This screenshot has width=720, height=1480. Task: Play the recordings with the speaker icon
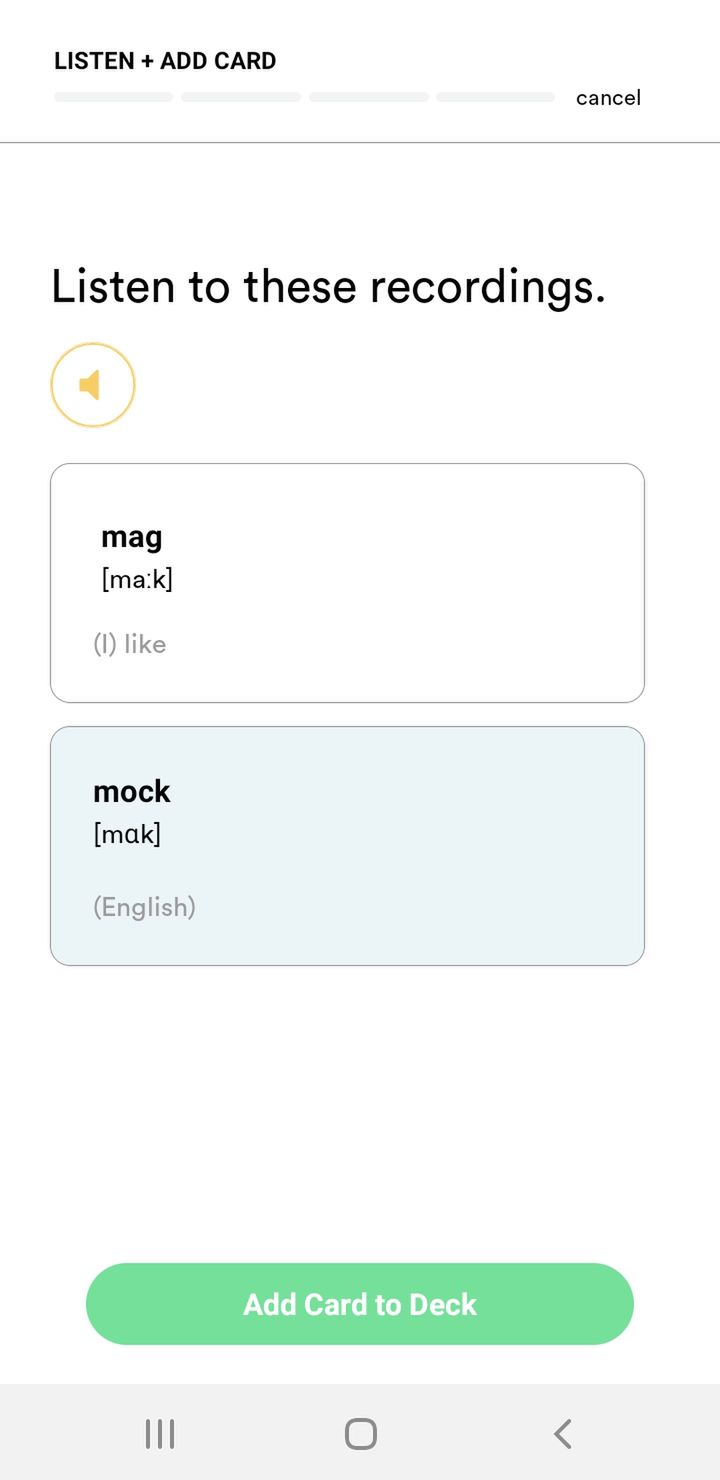pos(93,385)
